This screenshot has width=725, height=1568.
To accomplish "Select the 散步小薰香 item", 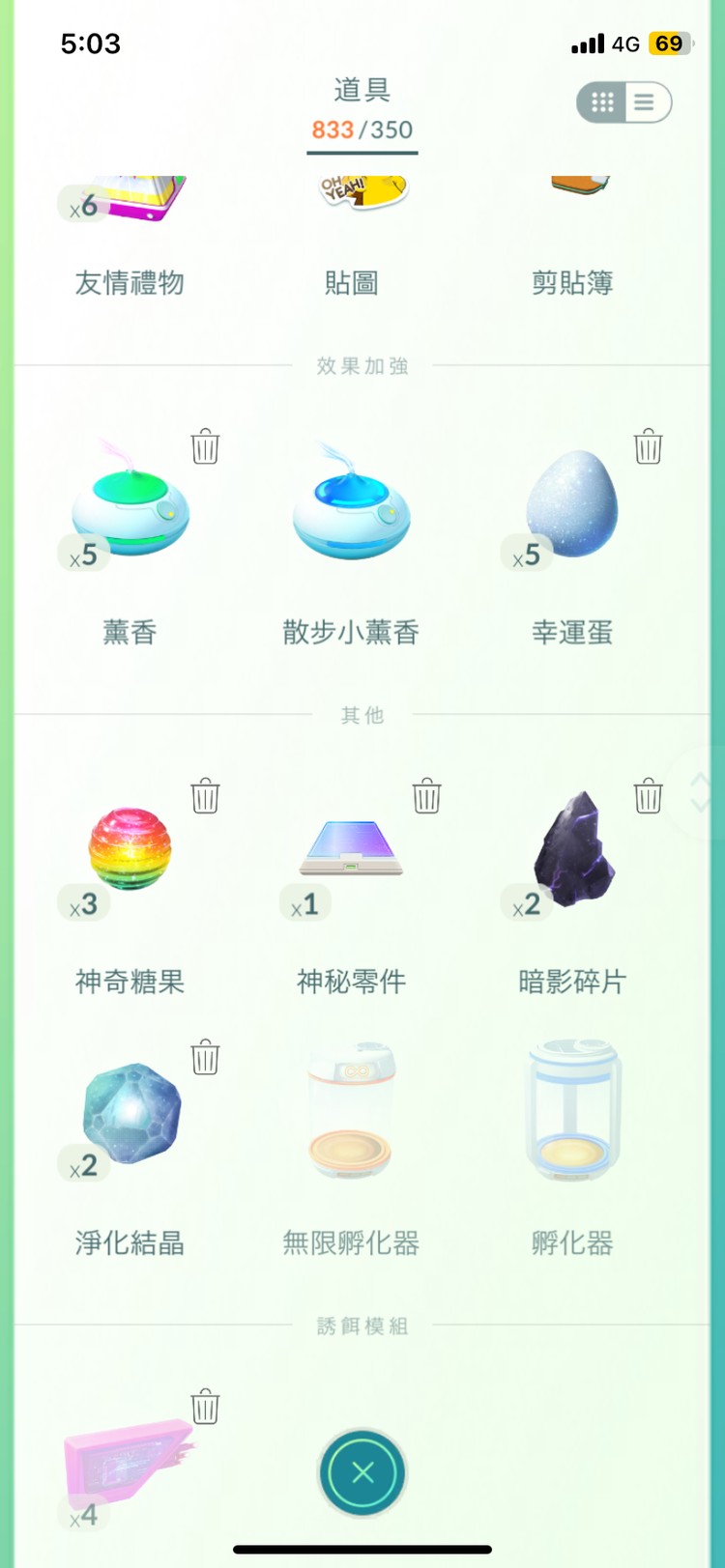I will coord(352,512).
